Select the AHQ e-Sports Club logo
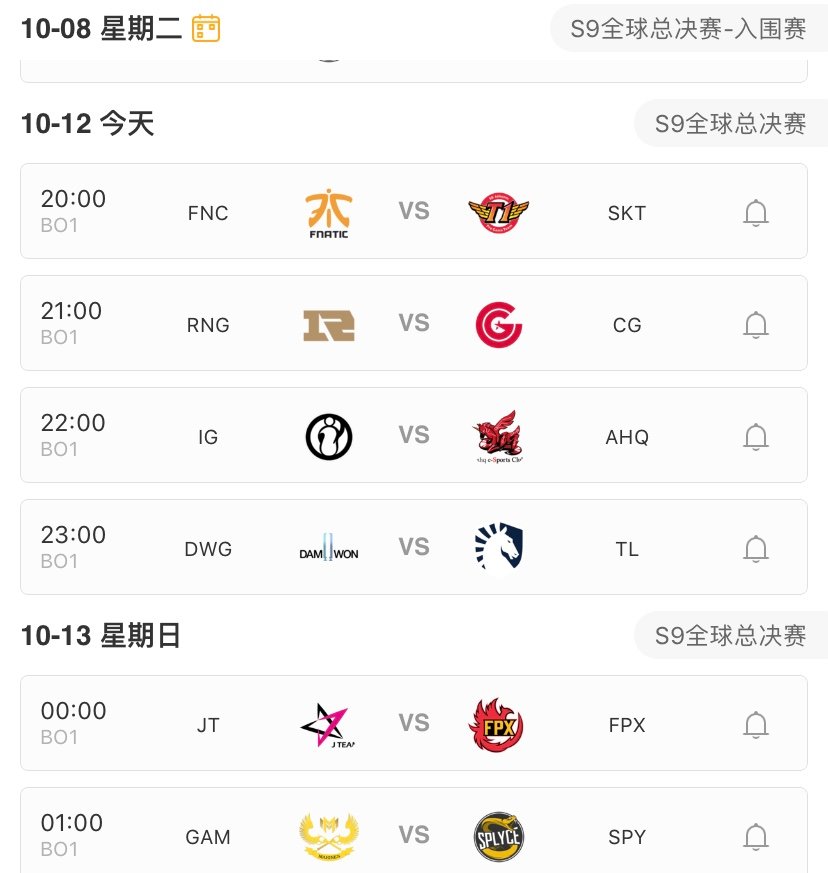Image resolution: width=828 pixels, height=873 pixels. pyautogui.click(x=498, y=436)
